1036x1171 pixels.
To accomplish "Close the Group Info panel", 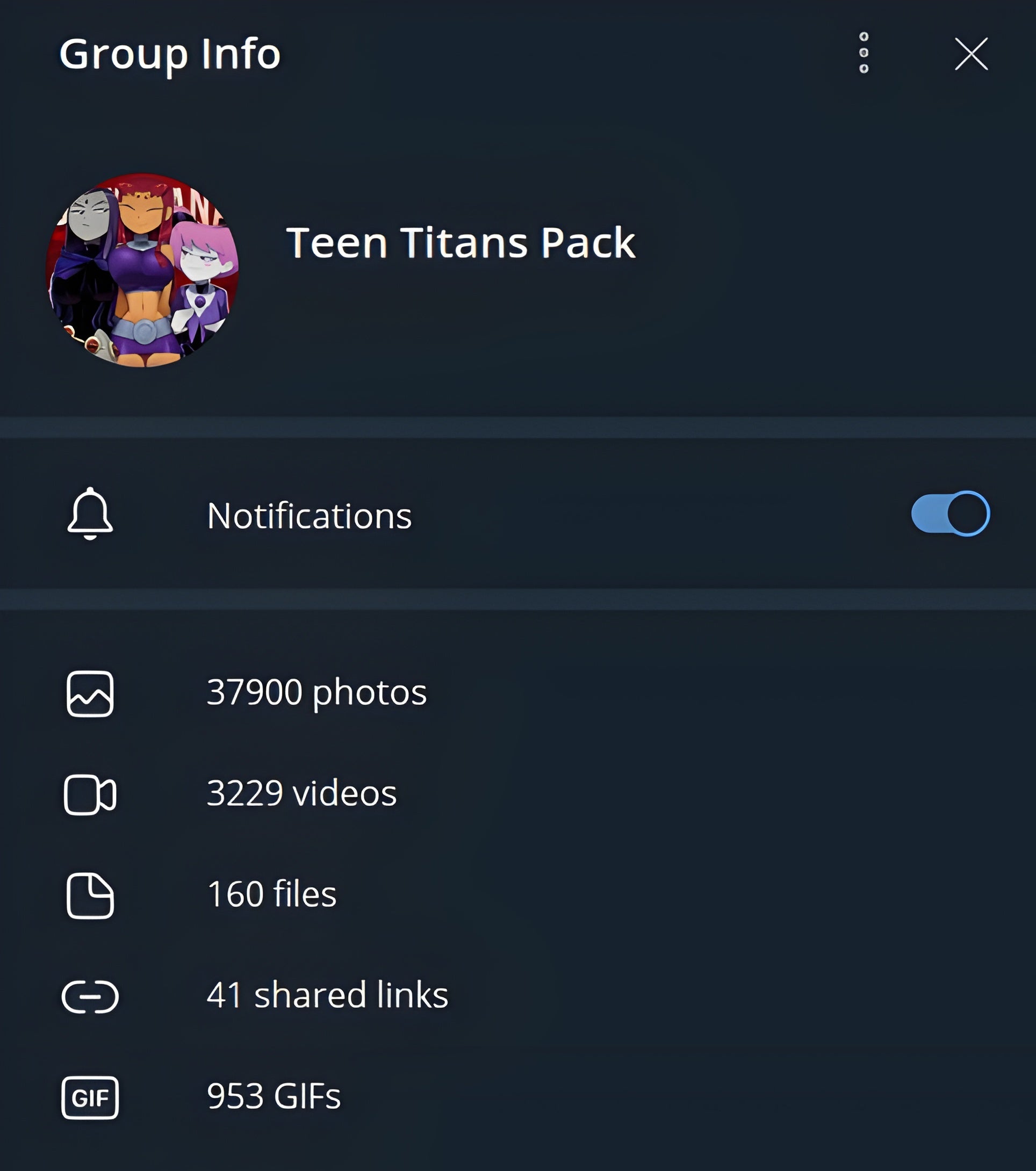I will (970, 54).
